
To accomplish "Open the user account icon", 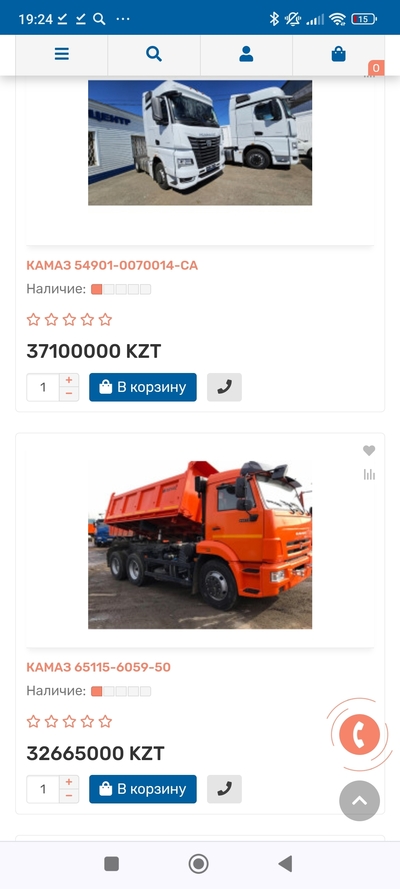I will (246, 54).
